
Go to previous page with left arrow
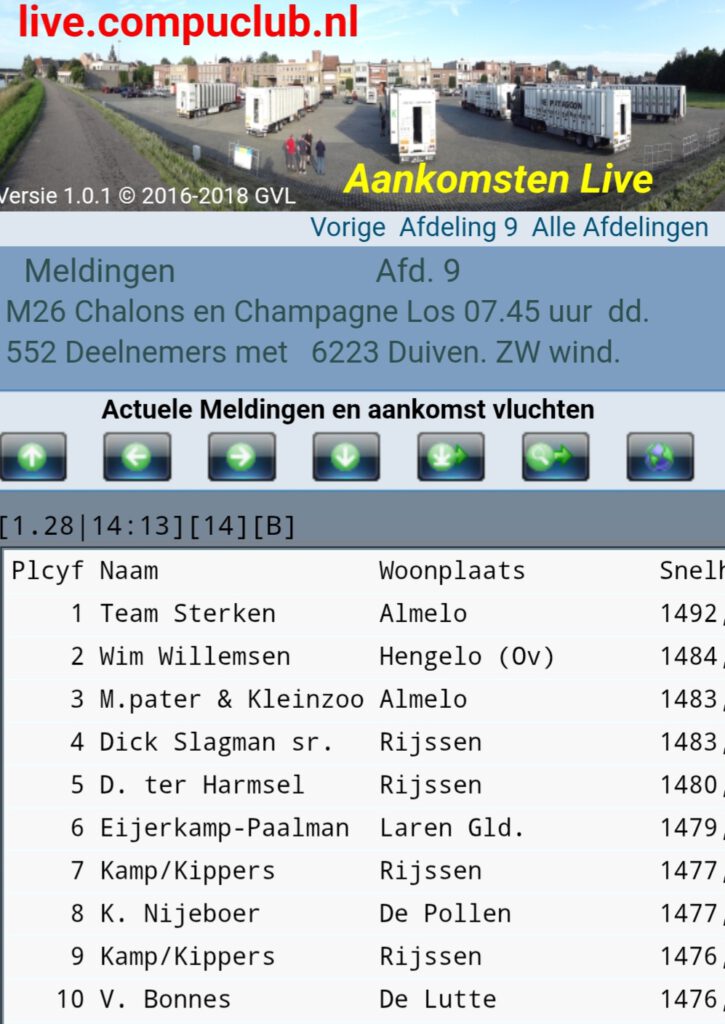click(x=137, y=457)
